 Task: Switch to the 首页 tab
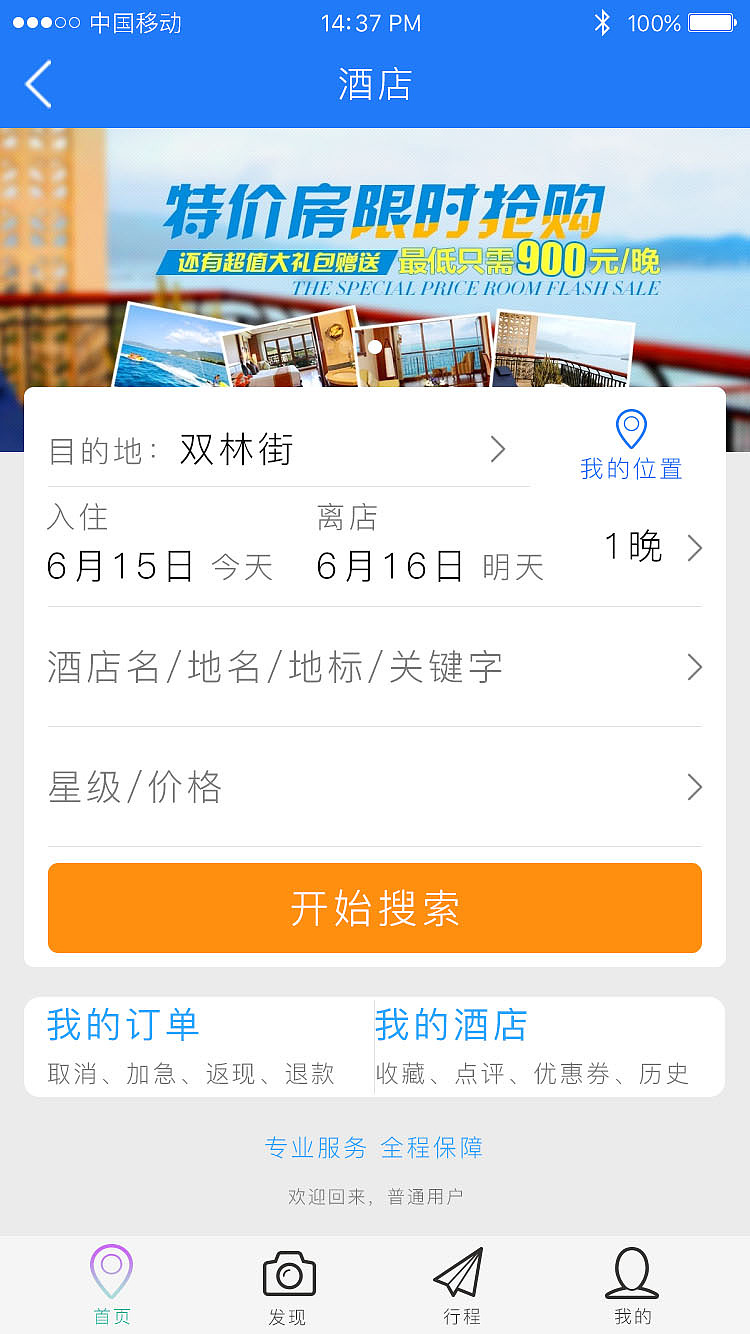click(111, 1284)
